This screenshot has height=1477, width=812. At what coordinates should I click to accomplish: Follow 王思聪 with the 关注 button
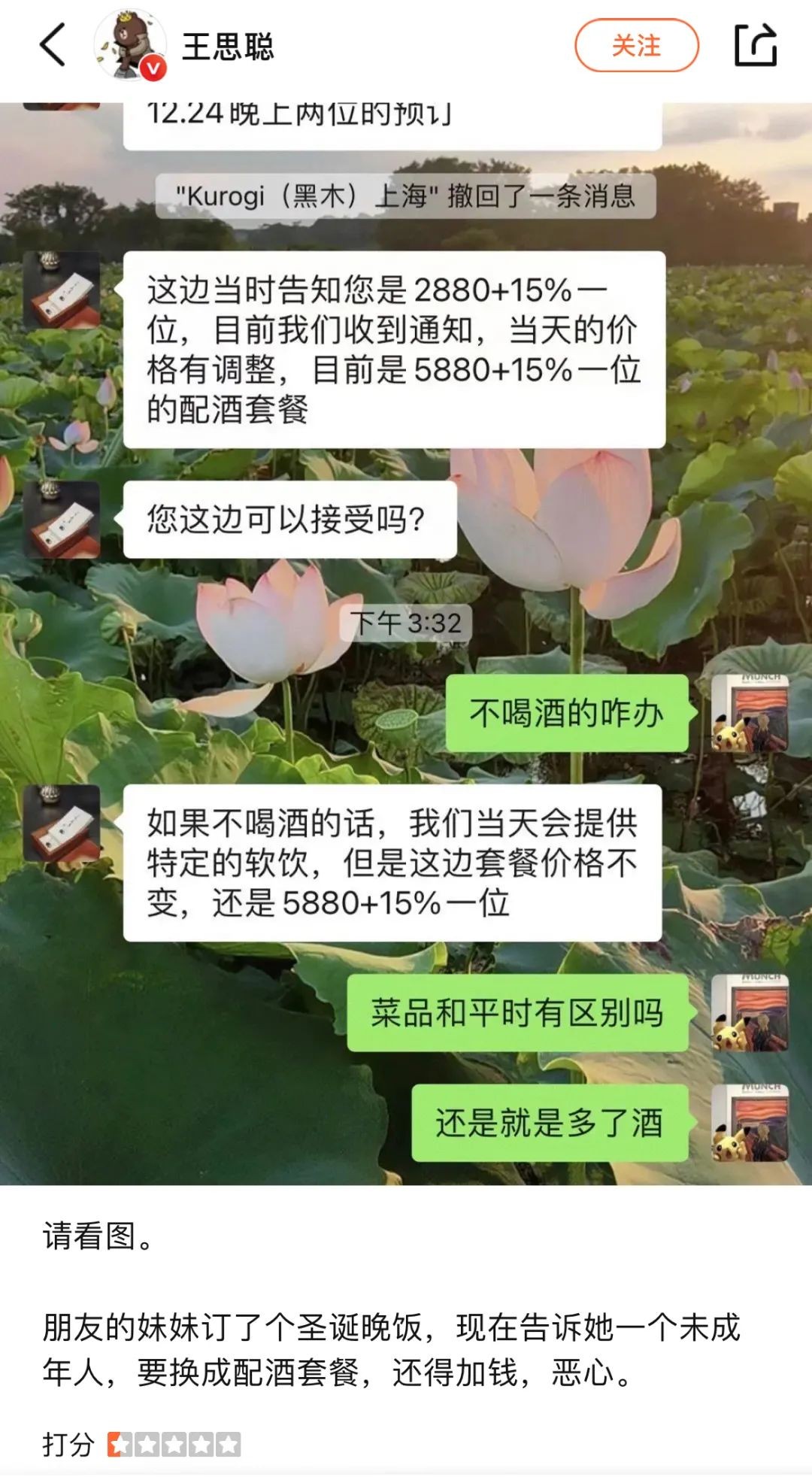click(636, 46)
